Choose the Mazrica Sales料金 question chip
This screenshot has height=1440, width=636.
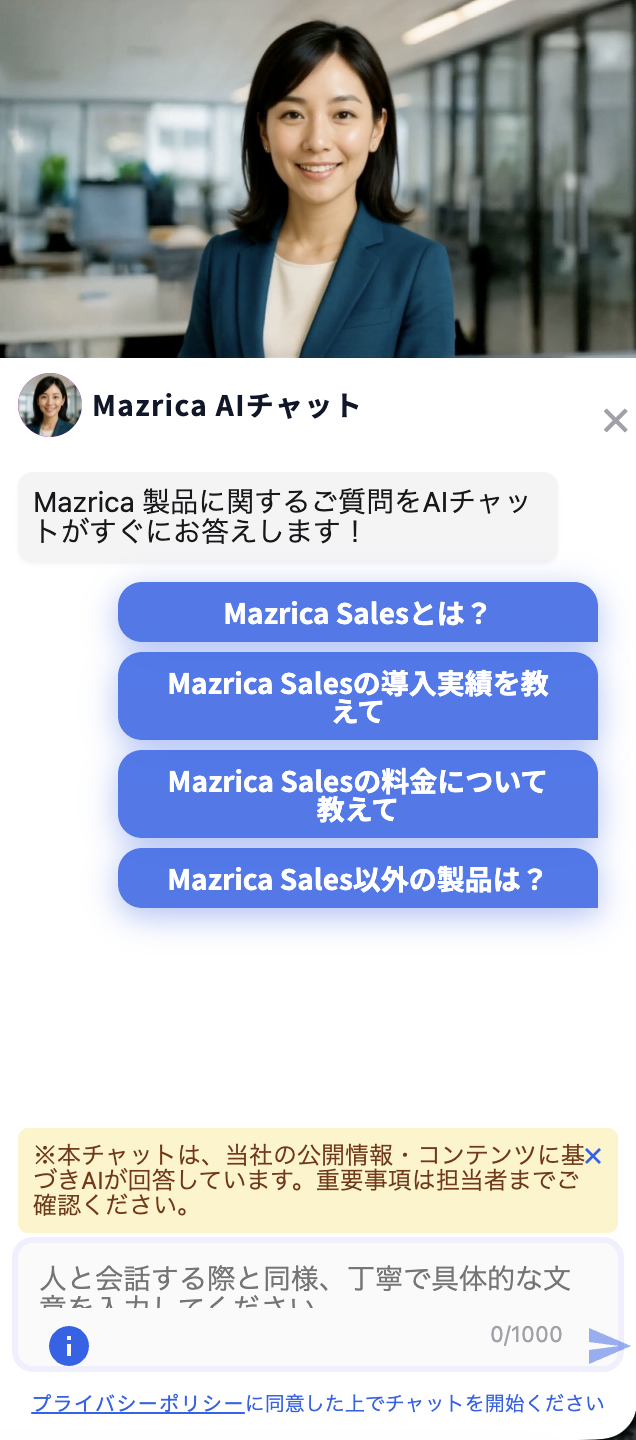357,795
